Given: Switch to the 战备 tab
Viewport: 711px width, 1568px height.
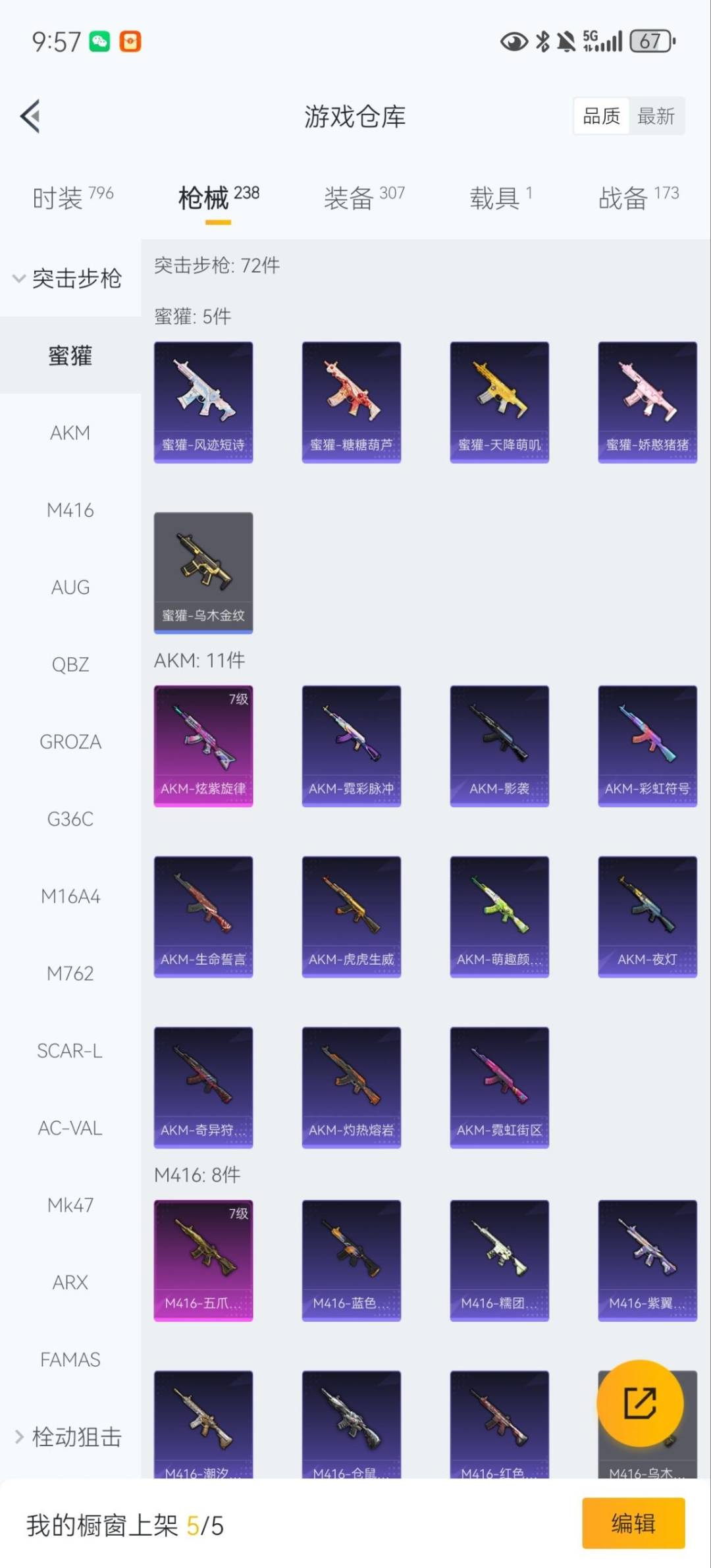Looking at the screenshot, I should [x=638, y=197].
